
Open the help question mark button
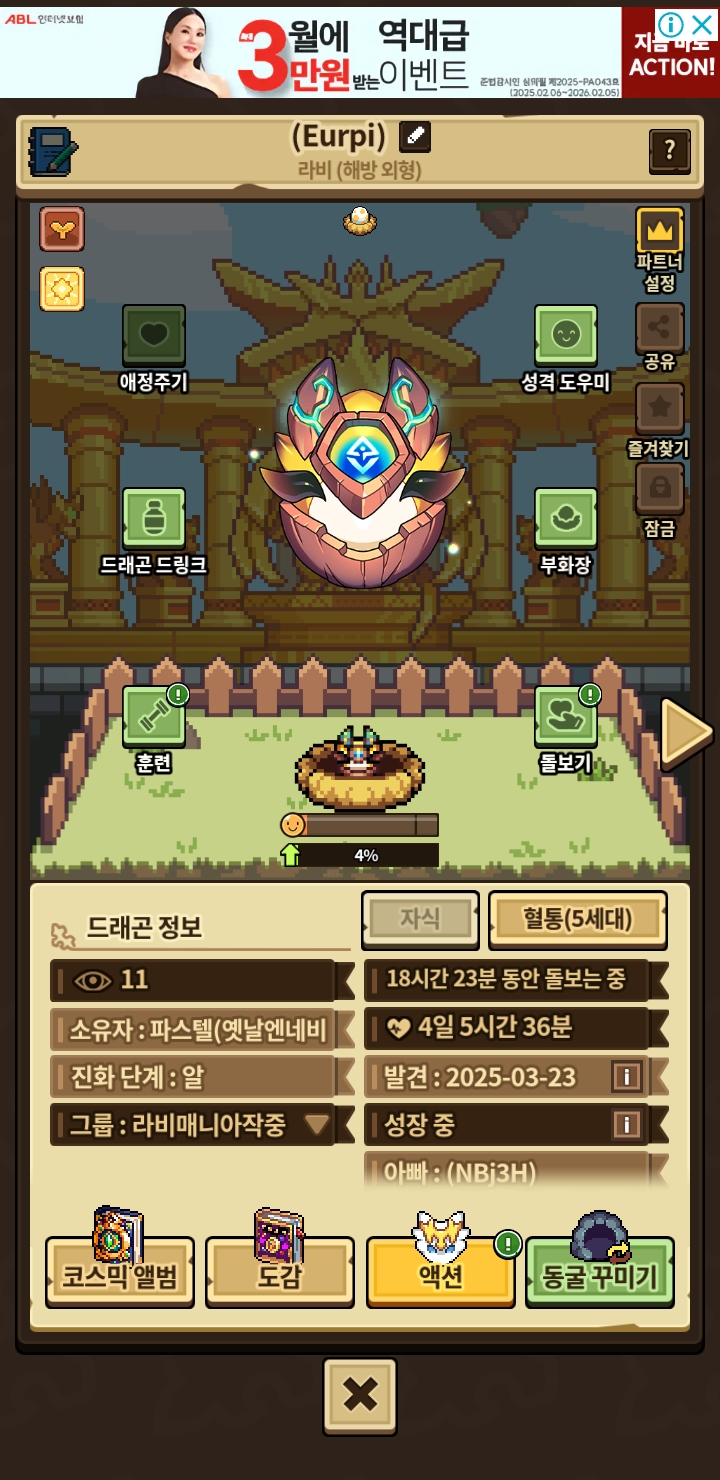(669, 151)
